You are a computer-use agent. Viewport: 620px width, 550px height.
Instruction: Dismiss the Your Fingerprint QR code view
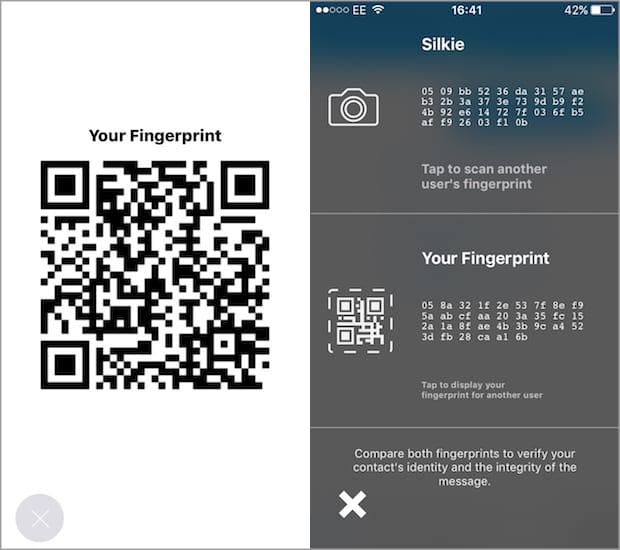40,518
